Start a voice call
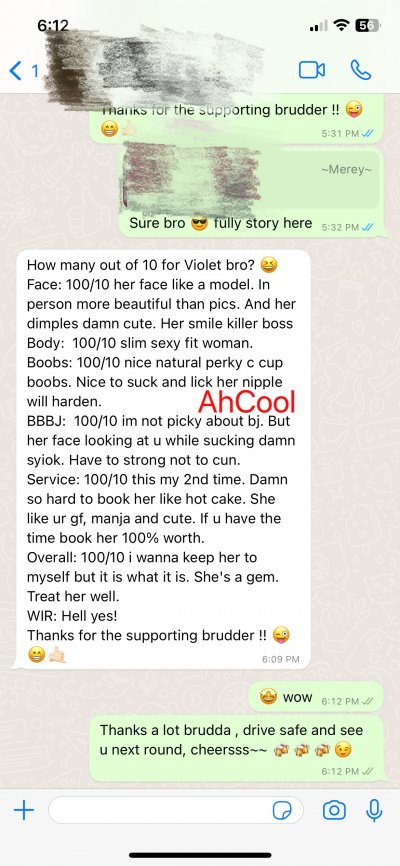The width and height of the screenshot is (400, 866). pos(361,70)
